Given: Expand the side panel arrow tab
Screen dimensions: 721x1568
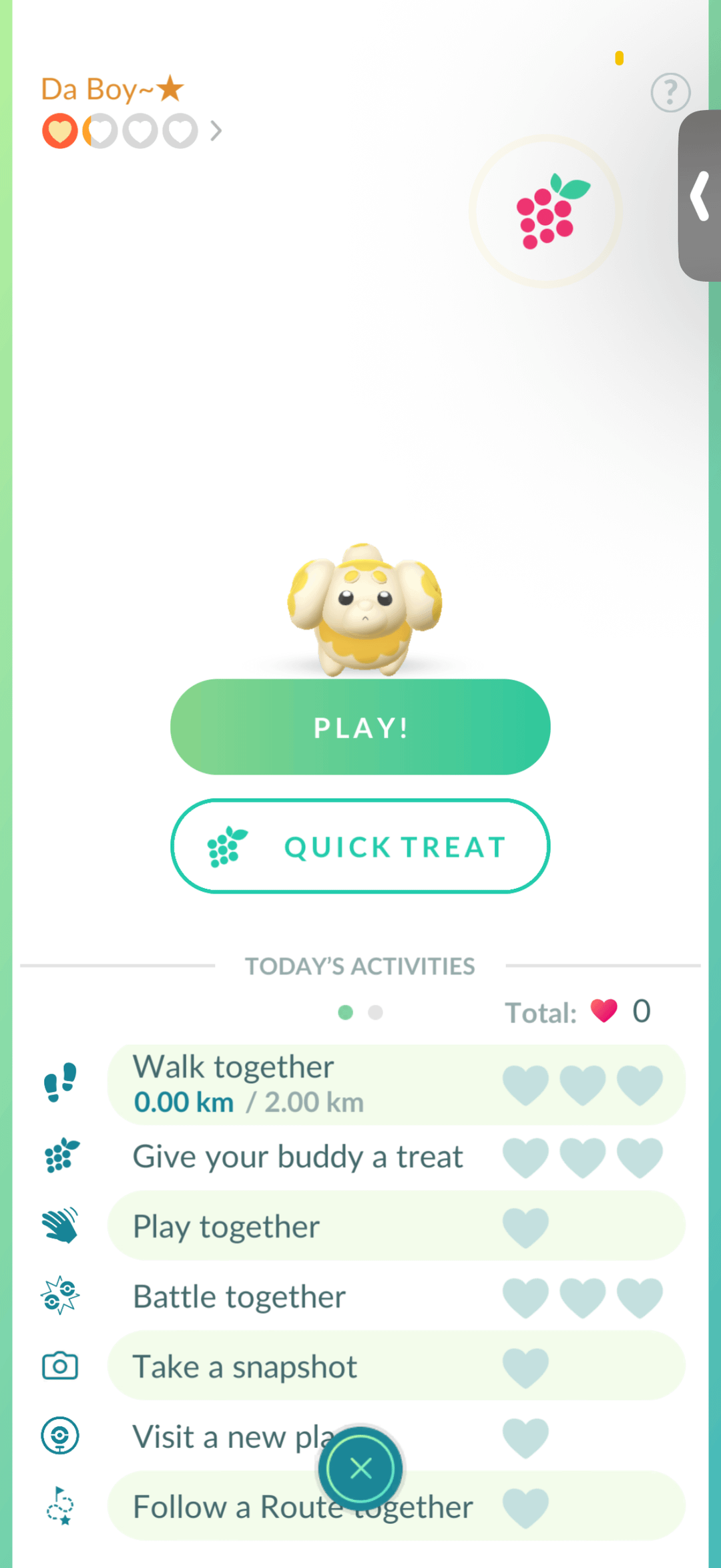Looking at the screenshot, I should click(x=700, y=196).
